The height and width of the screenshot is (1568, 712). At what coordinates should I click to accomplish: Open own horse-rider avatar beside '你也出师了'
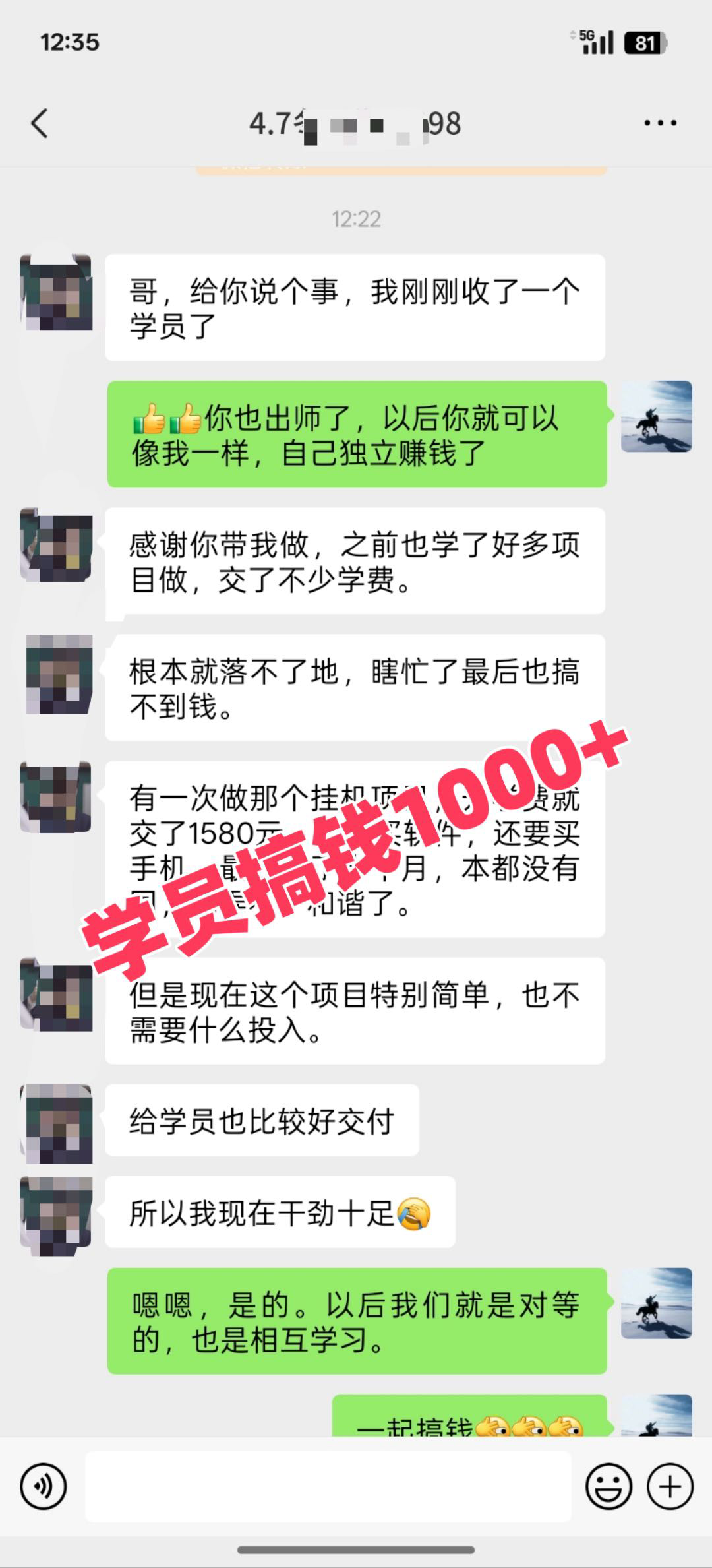click(656, 416)
